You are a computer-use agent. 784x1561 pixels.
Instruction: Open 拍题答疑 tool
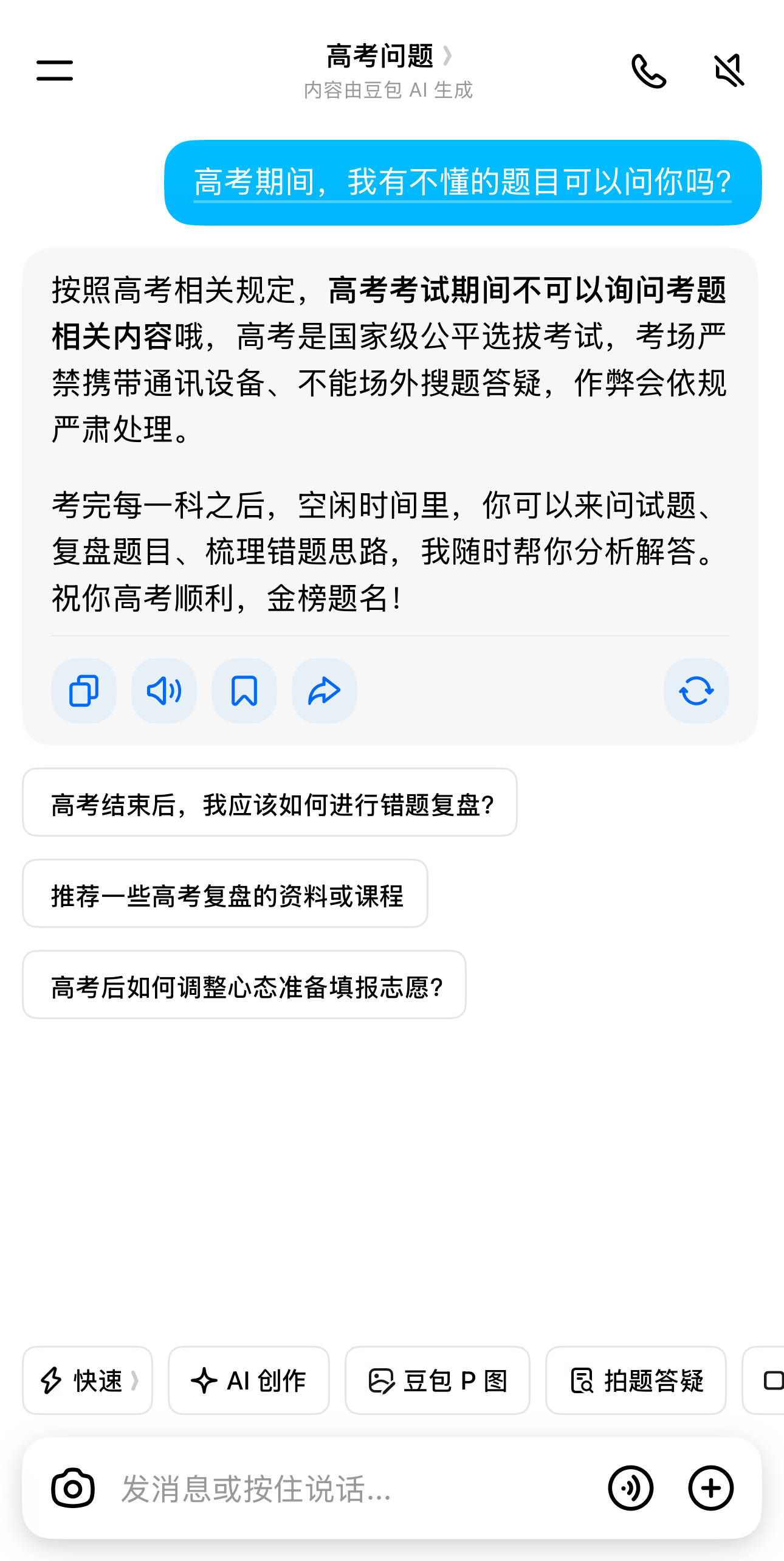636,1380
